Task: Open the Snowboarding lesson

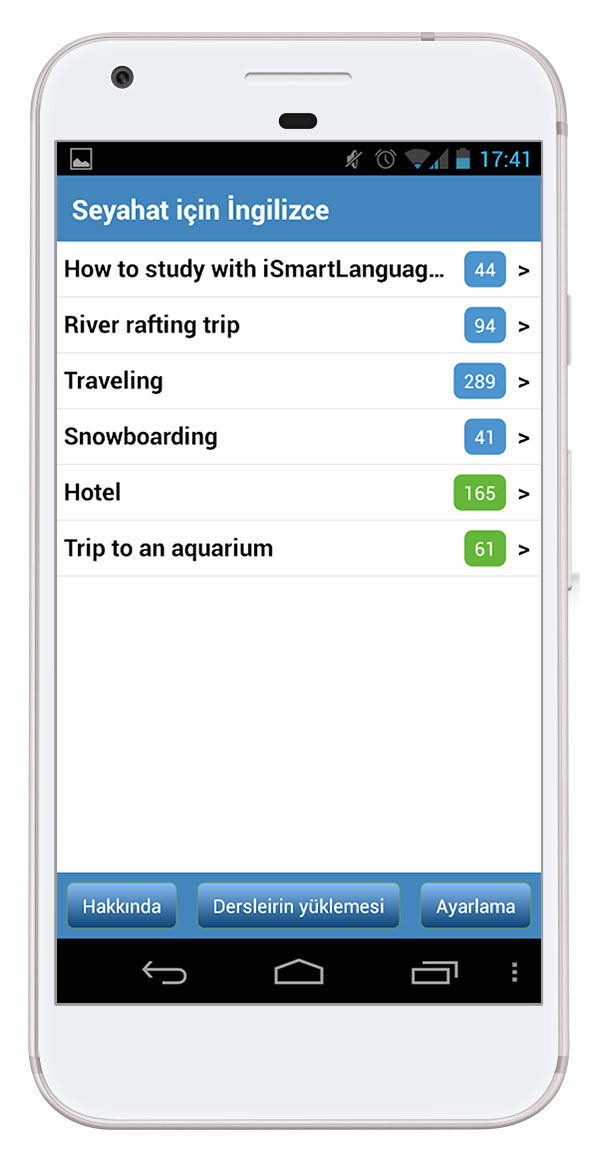Action: pos(299,436)
